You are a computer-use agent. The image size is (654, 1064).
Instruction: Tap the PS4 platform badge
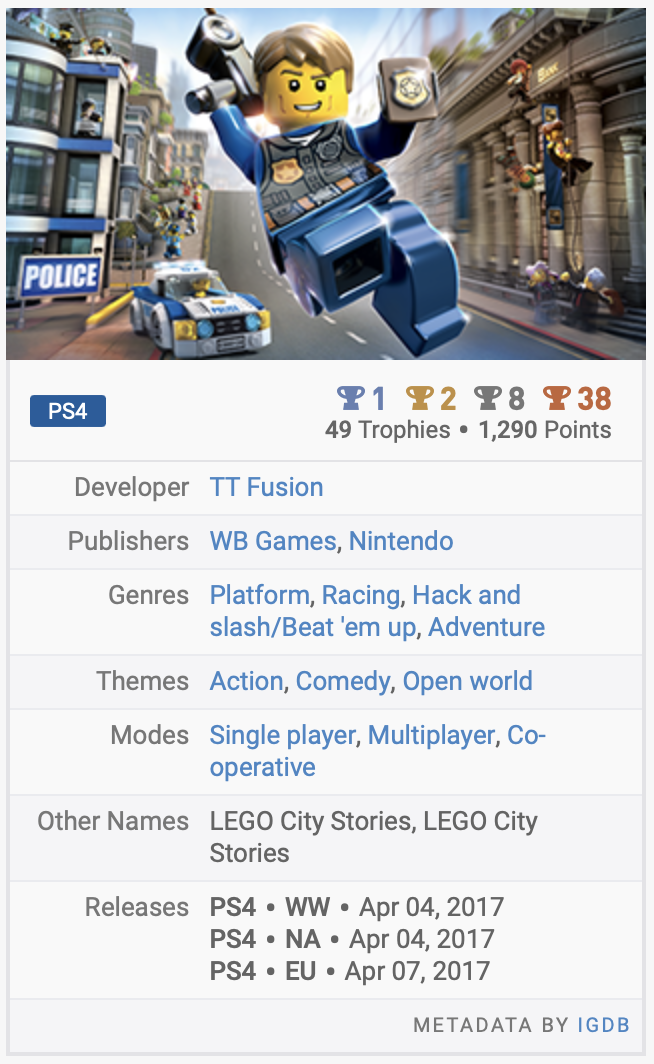(x=68, y=411)
